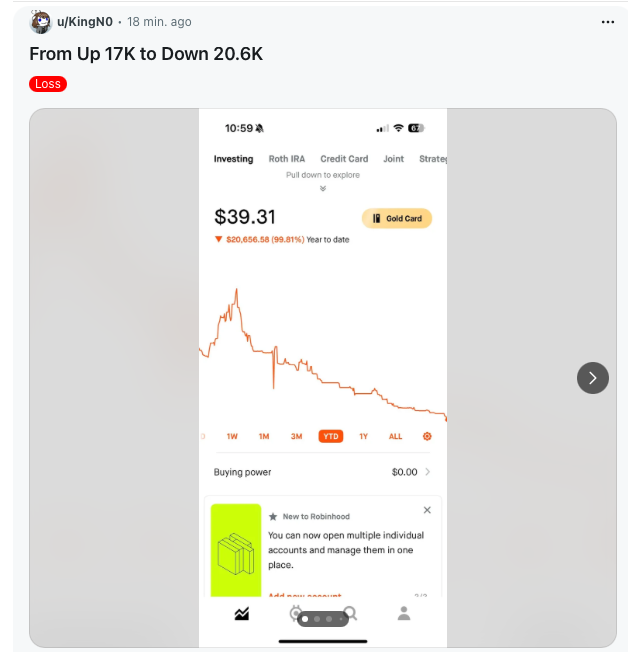This screenshot has width=628, height=652.
Task: Show the next image in the gallery
Action: click(x=592, y=377)
